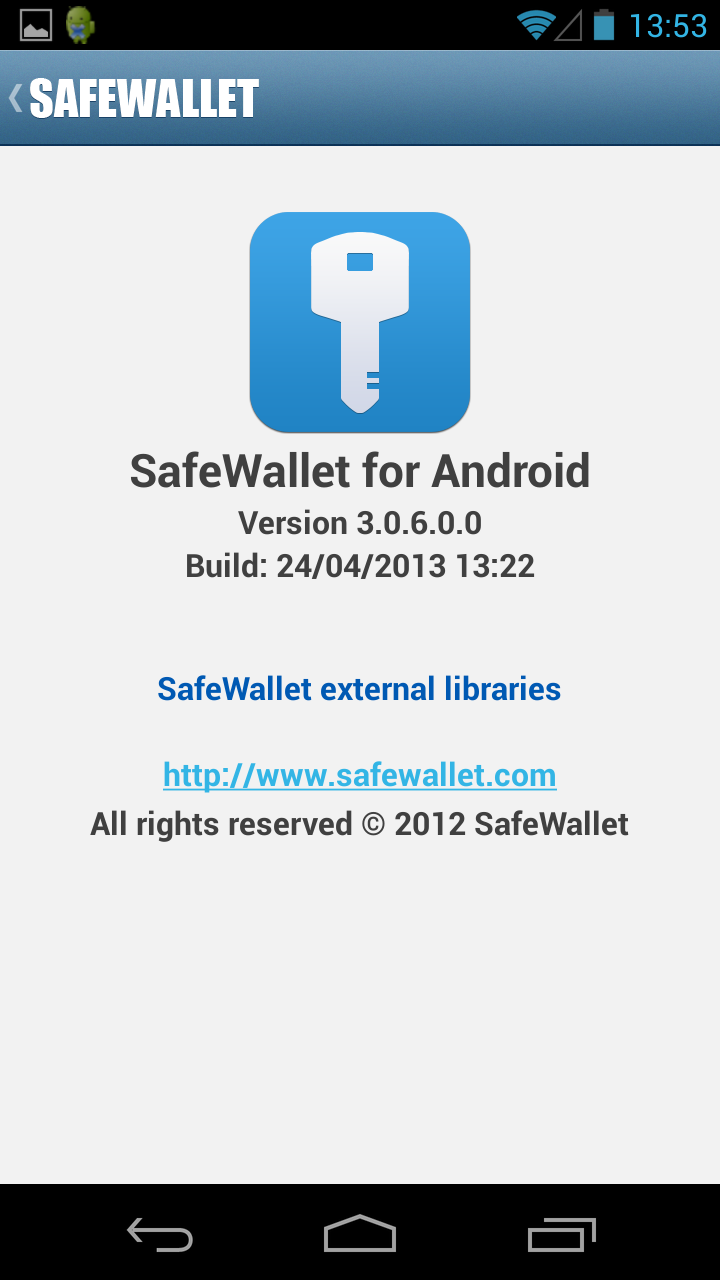Visit the http://www.safewallet.com website link
The width and height of the screenshot is (720, 1280).
click(x=360, y=775)
